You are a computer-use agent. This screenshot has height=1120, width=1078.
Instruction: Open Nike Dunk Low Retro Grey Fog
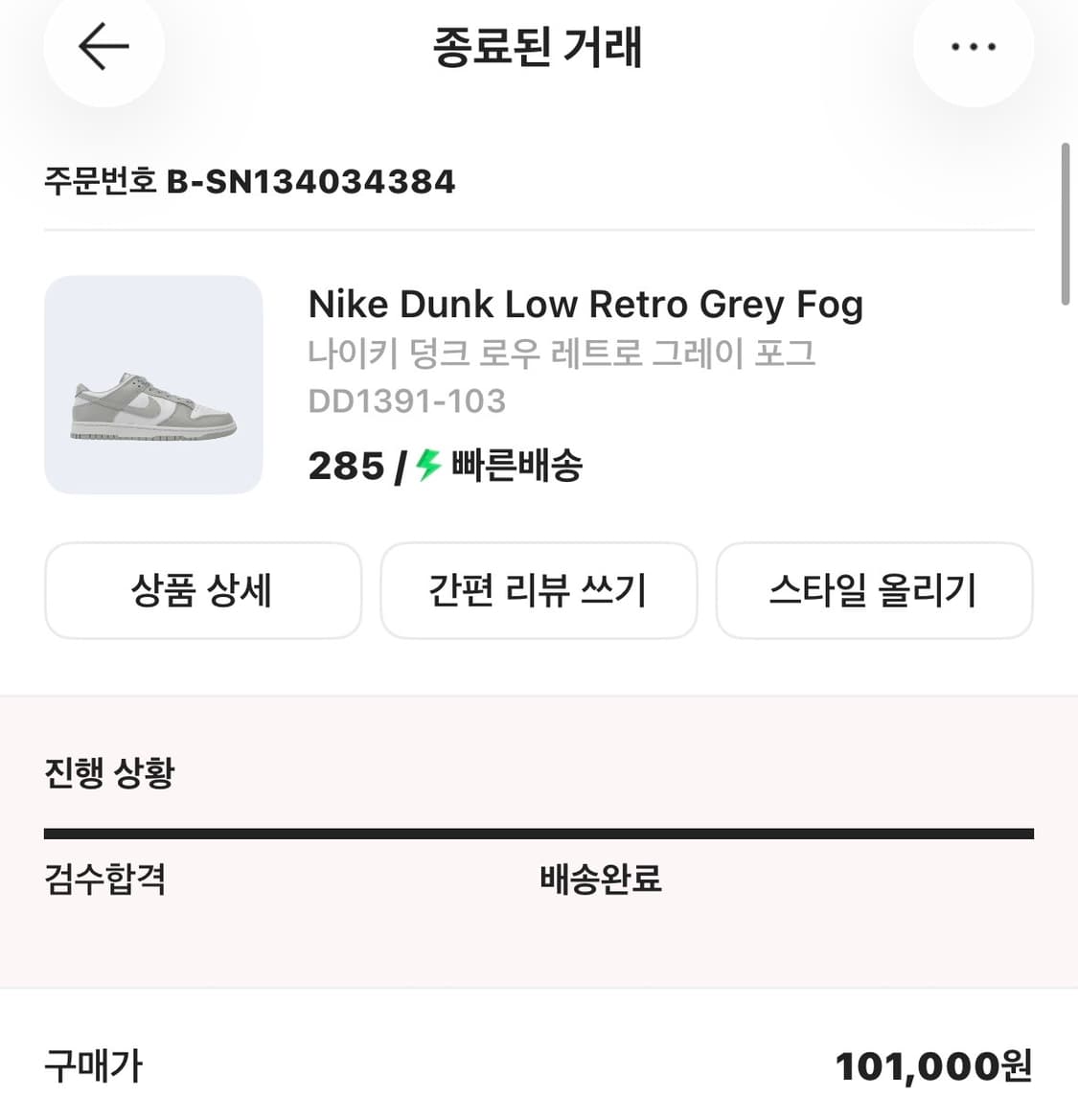pos(585,304)
